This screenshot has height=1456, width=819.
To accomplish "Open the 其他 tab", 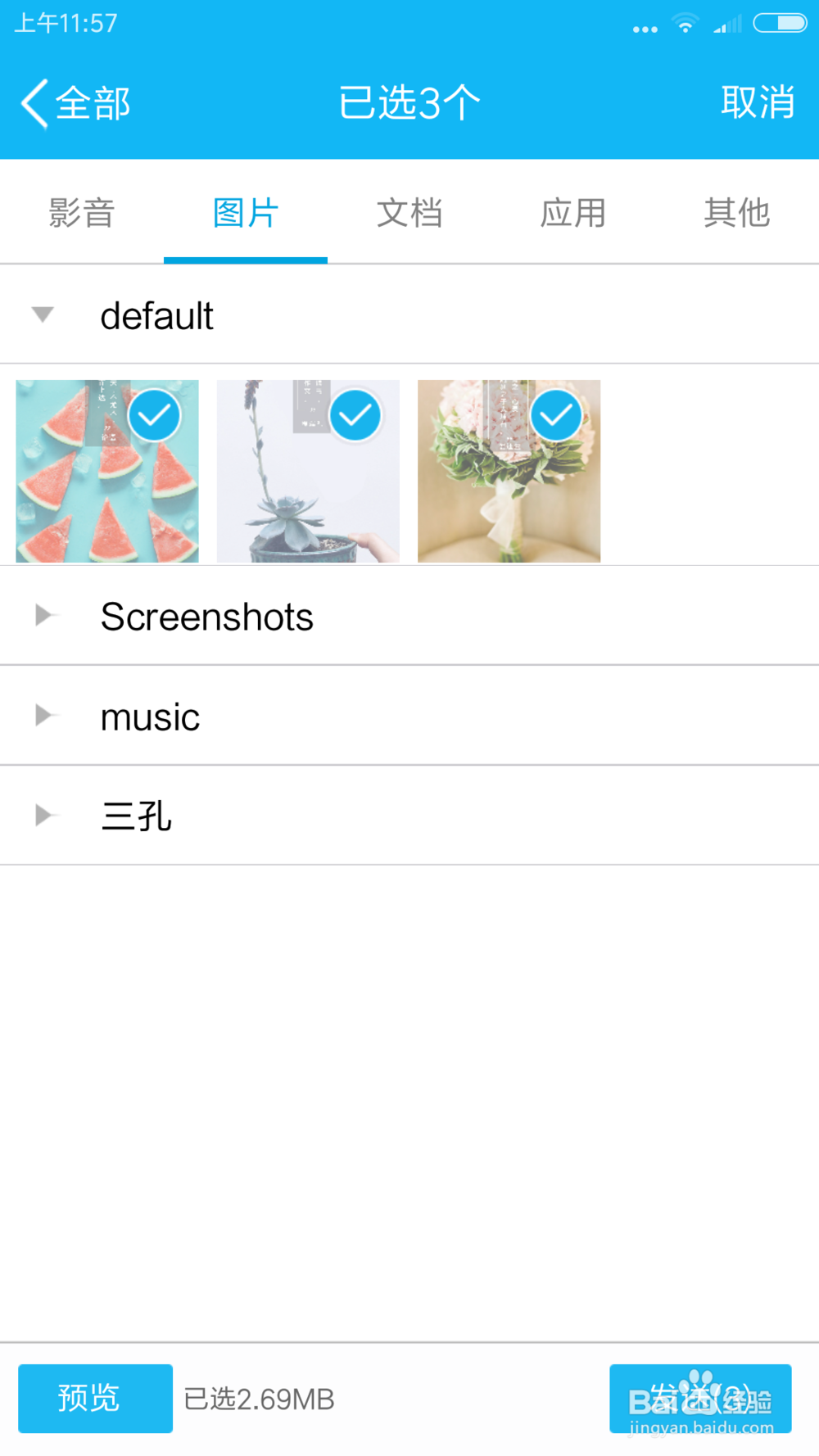I will pos(737,213).
